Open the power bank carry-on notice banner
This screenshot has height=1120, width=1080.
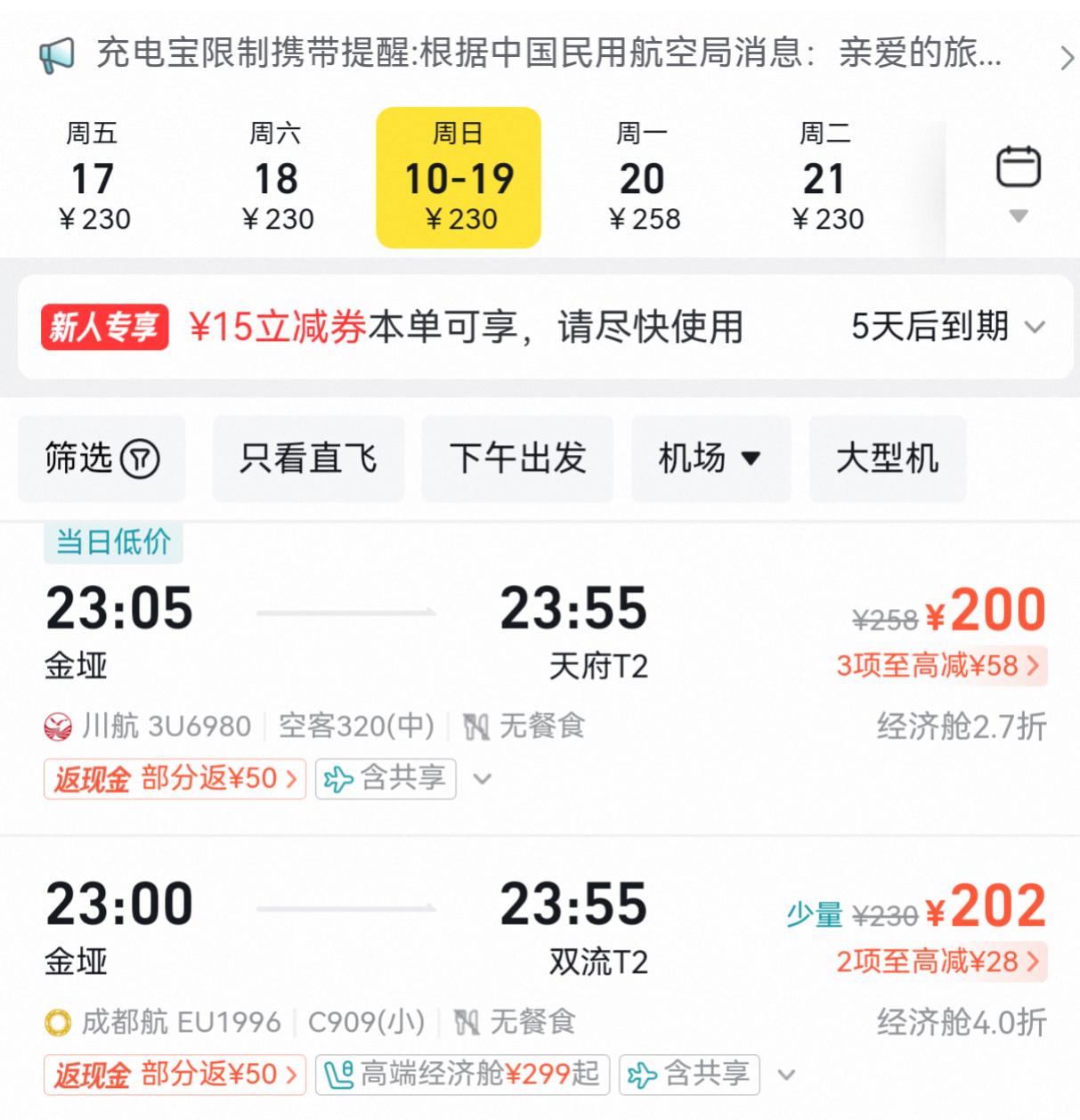point(548,55)
